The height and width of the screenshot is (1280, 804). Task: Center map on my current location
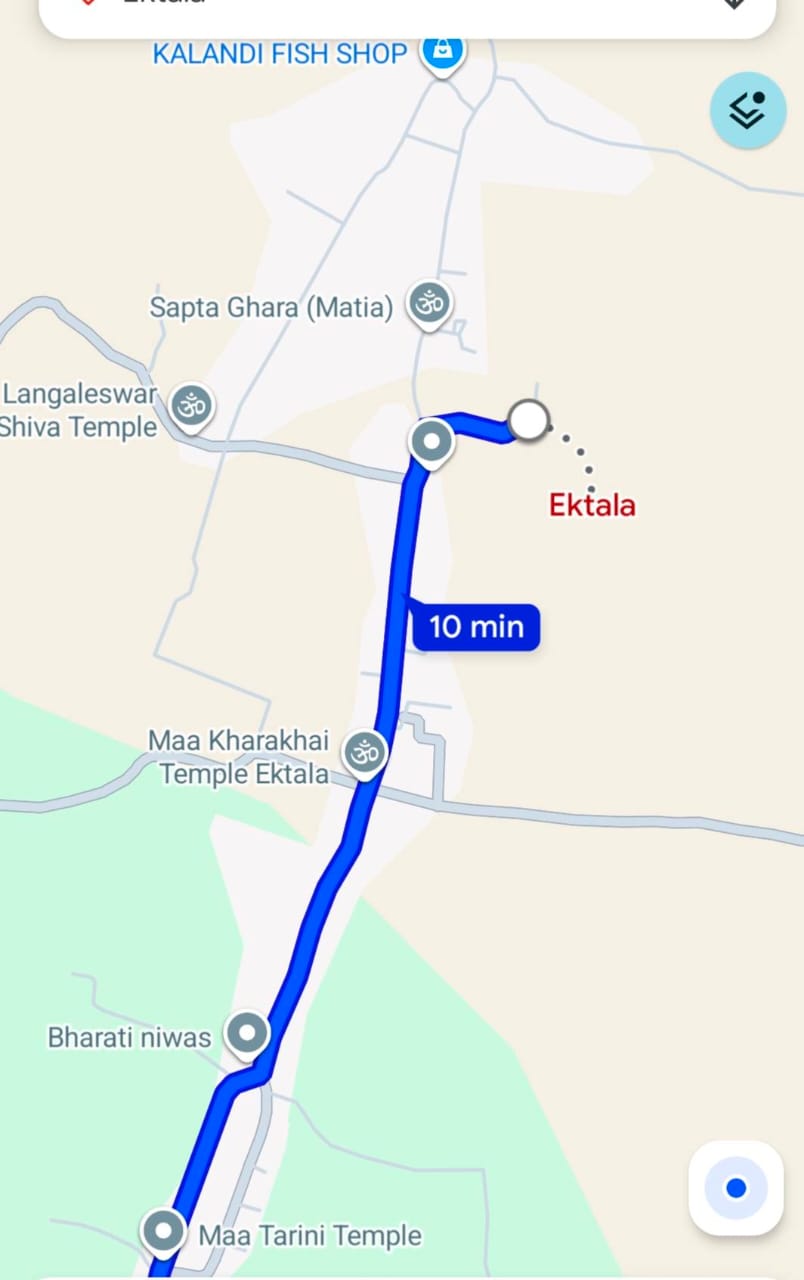tap(736, 1188)
